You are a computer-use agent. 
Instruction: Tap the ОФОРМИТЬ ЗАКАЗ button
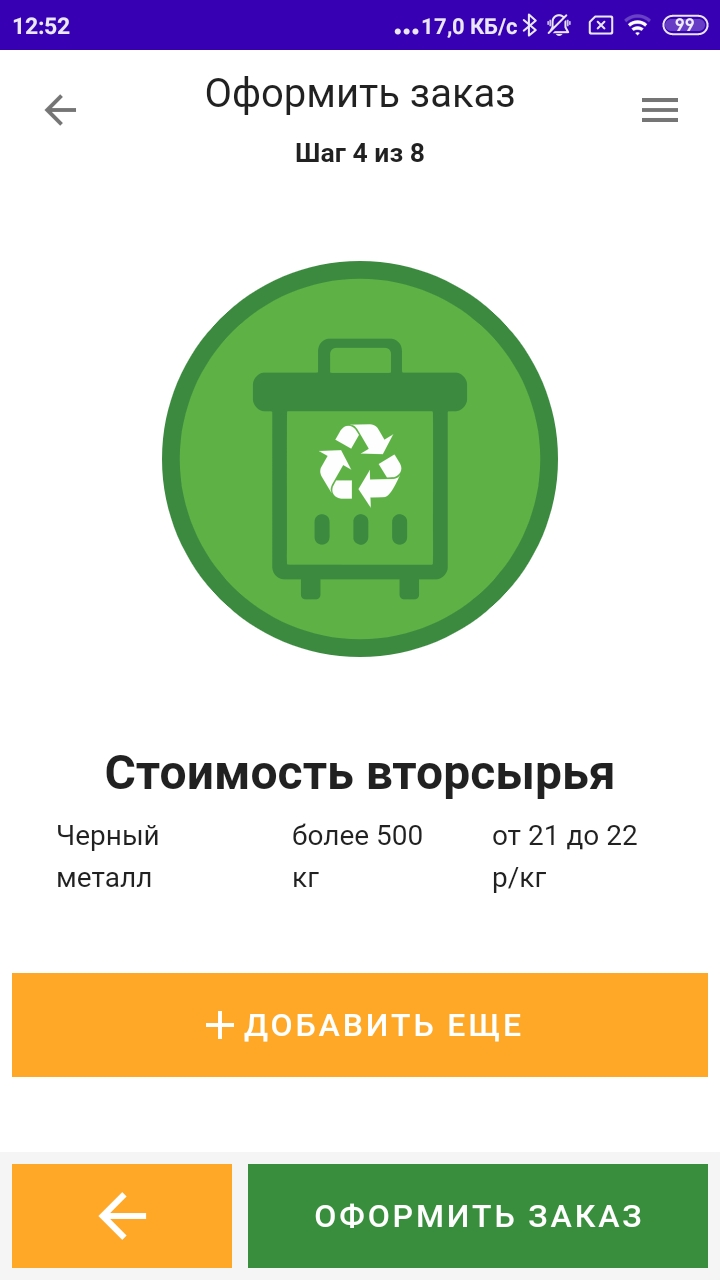click(x=478, y=1216)
